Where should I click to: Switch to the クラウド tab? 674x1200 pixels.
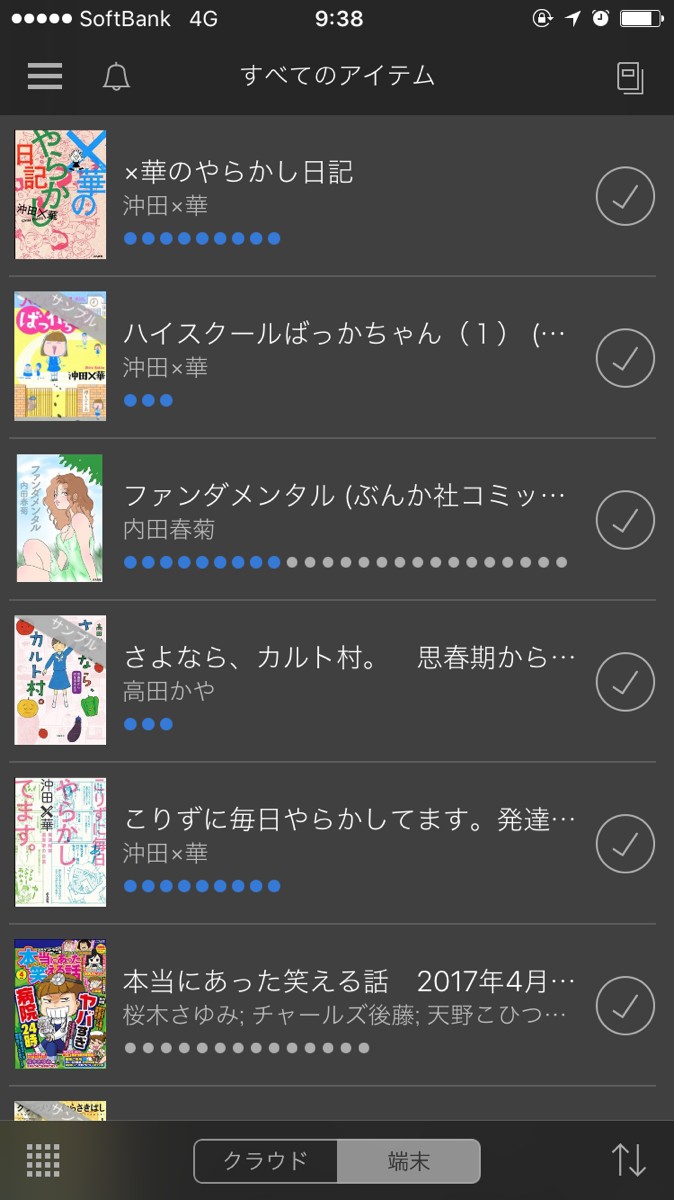point(266,1161)
